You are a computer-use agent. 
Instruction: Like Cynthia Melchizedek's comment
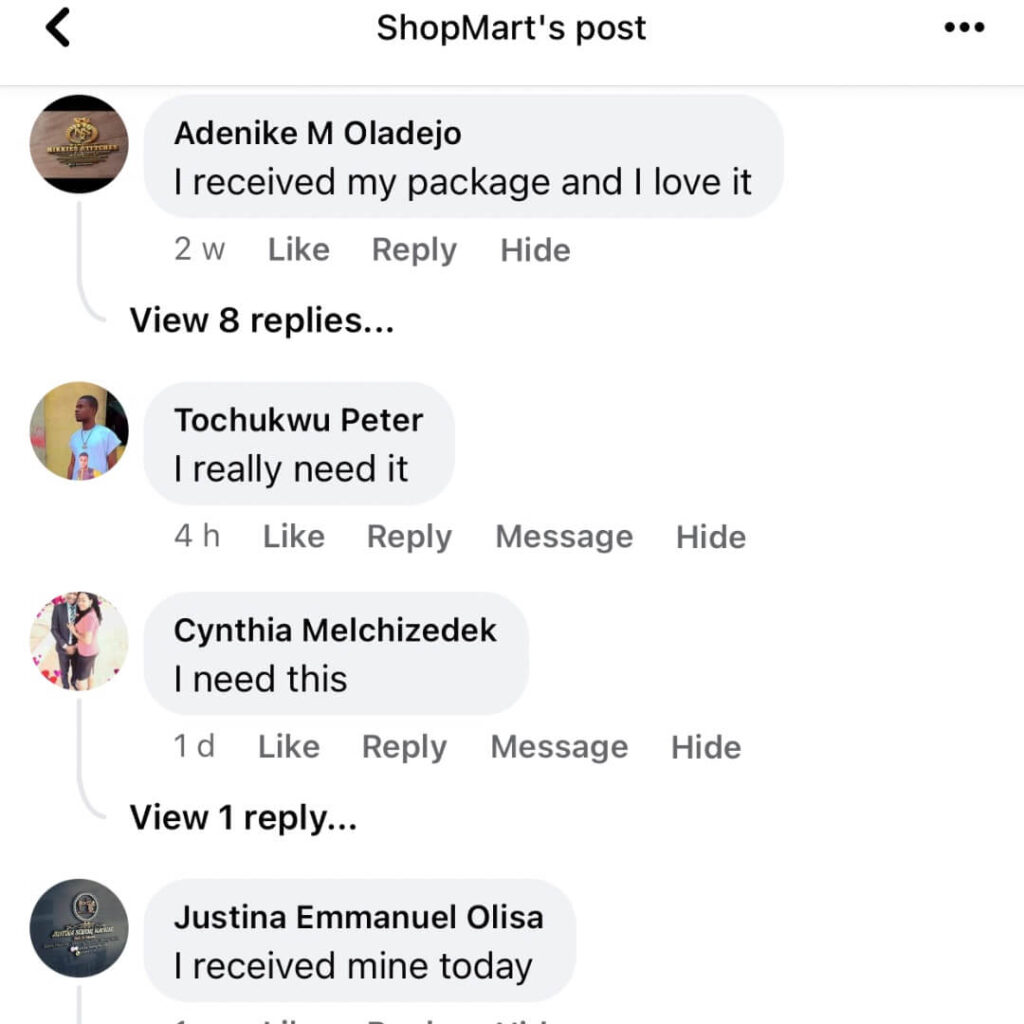coord(288,747)
